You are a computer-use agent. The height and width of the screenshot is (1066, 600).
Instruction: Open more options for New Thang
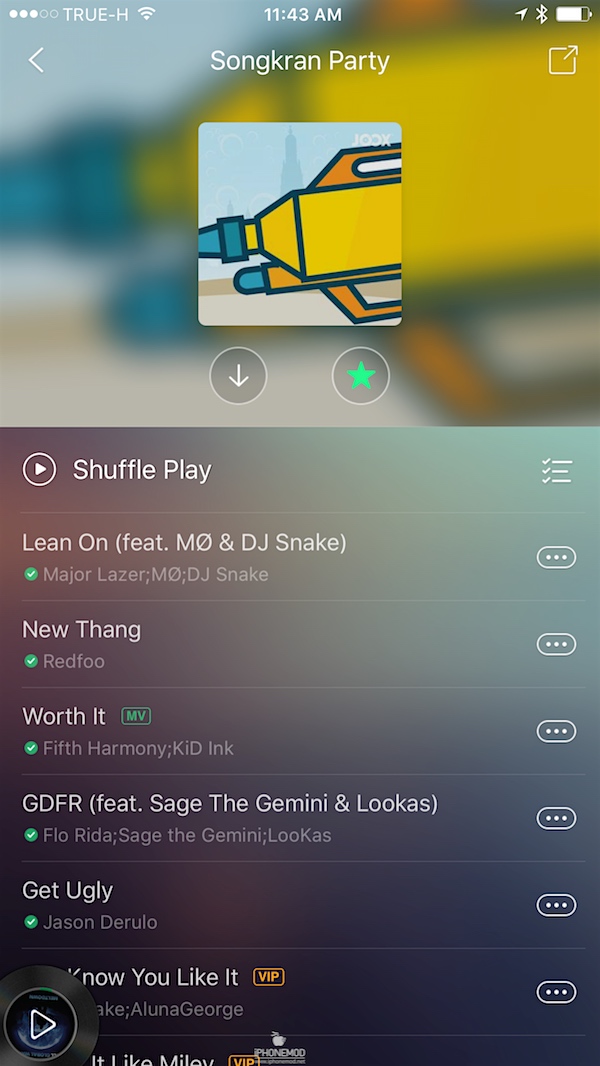(x=556, y=644)
